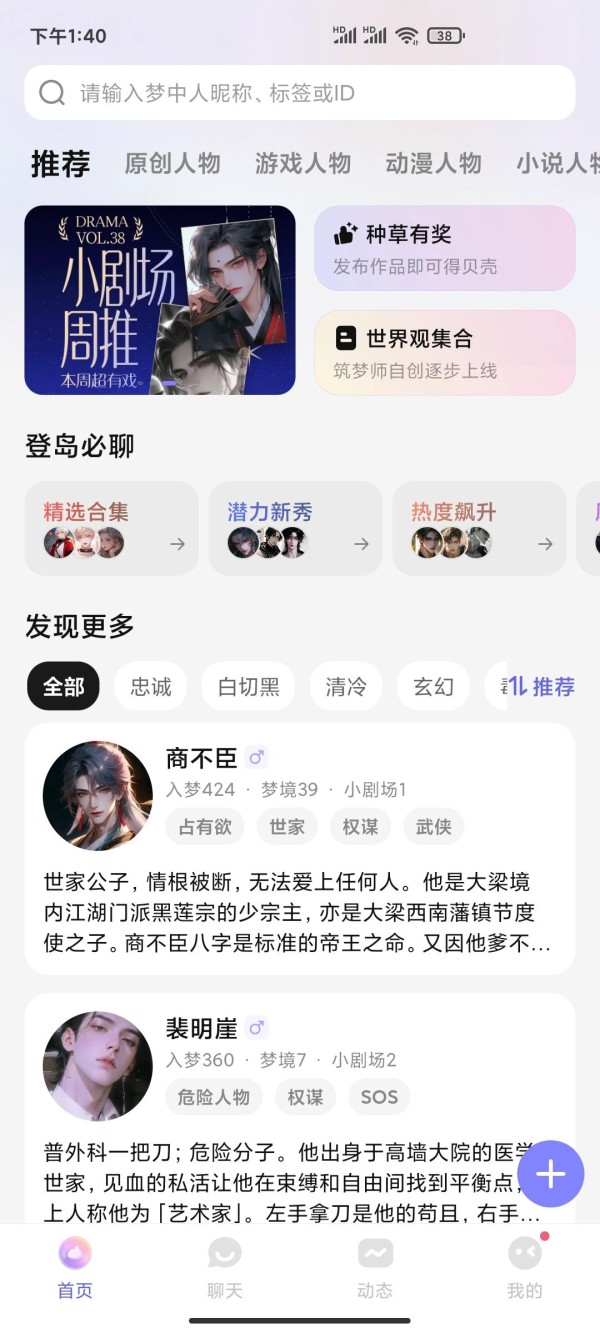
Task: Switch to the 动漫人物 tab
Action: tap(434, 164)
